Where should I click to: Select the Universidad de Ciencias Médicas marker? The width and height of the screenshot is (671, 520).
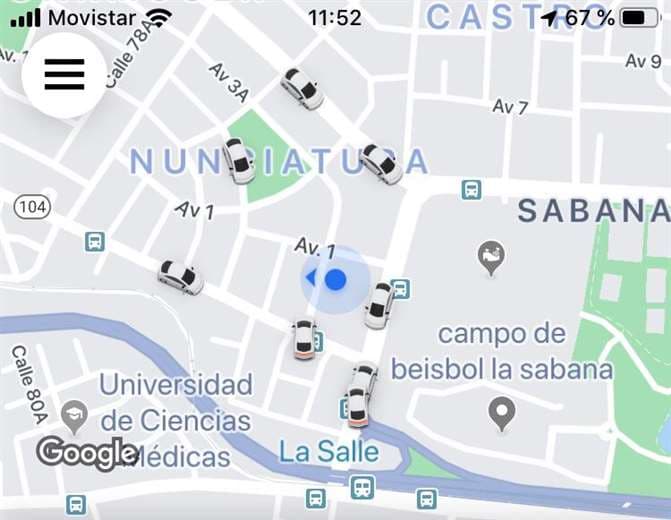coord(73,415)
